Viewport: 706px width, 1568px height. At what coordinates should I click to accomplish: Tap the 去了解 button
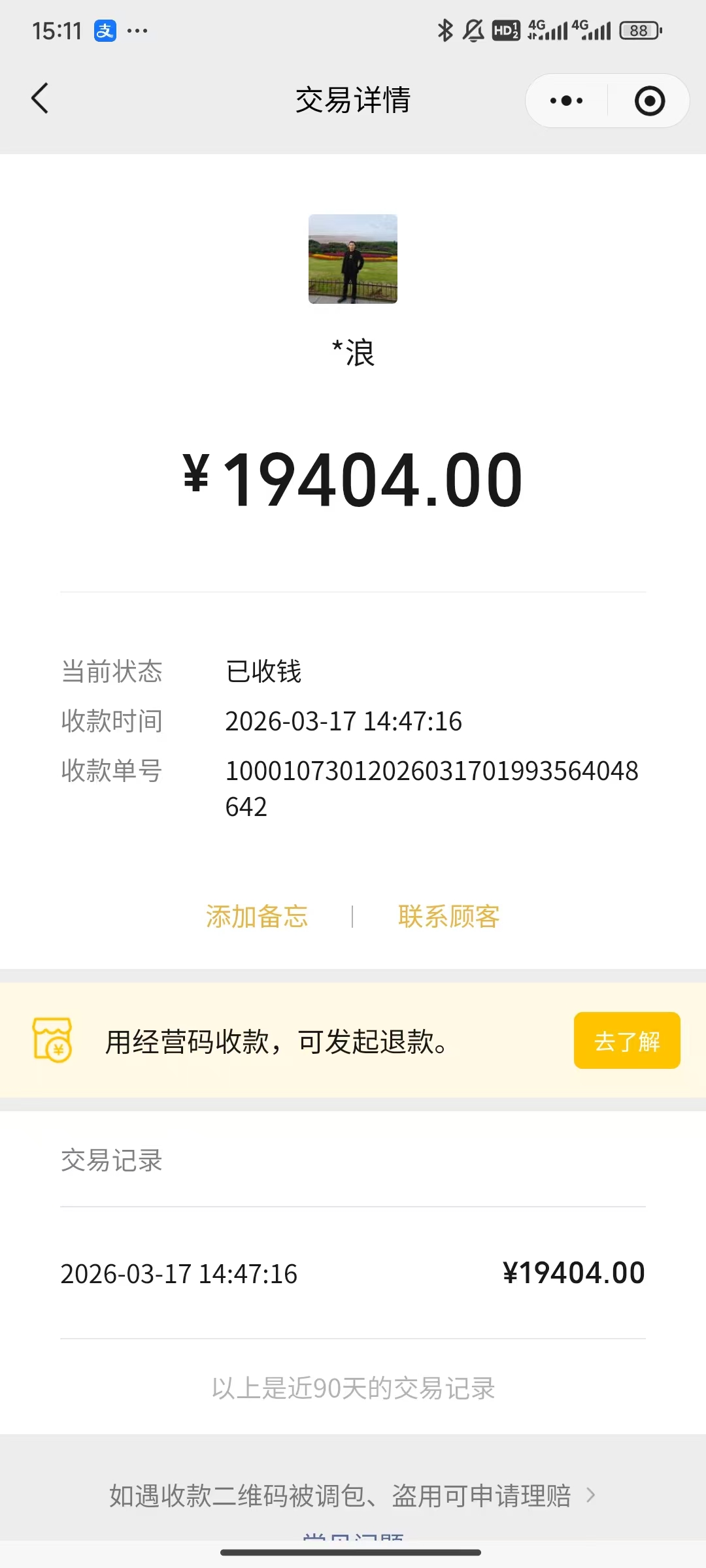pyautogui.click(x=626, y=1041)
